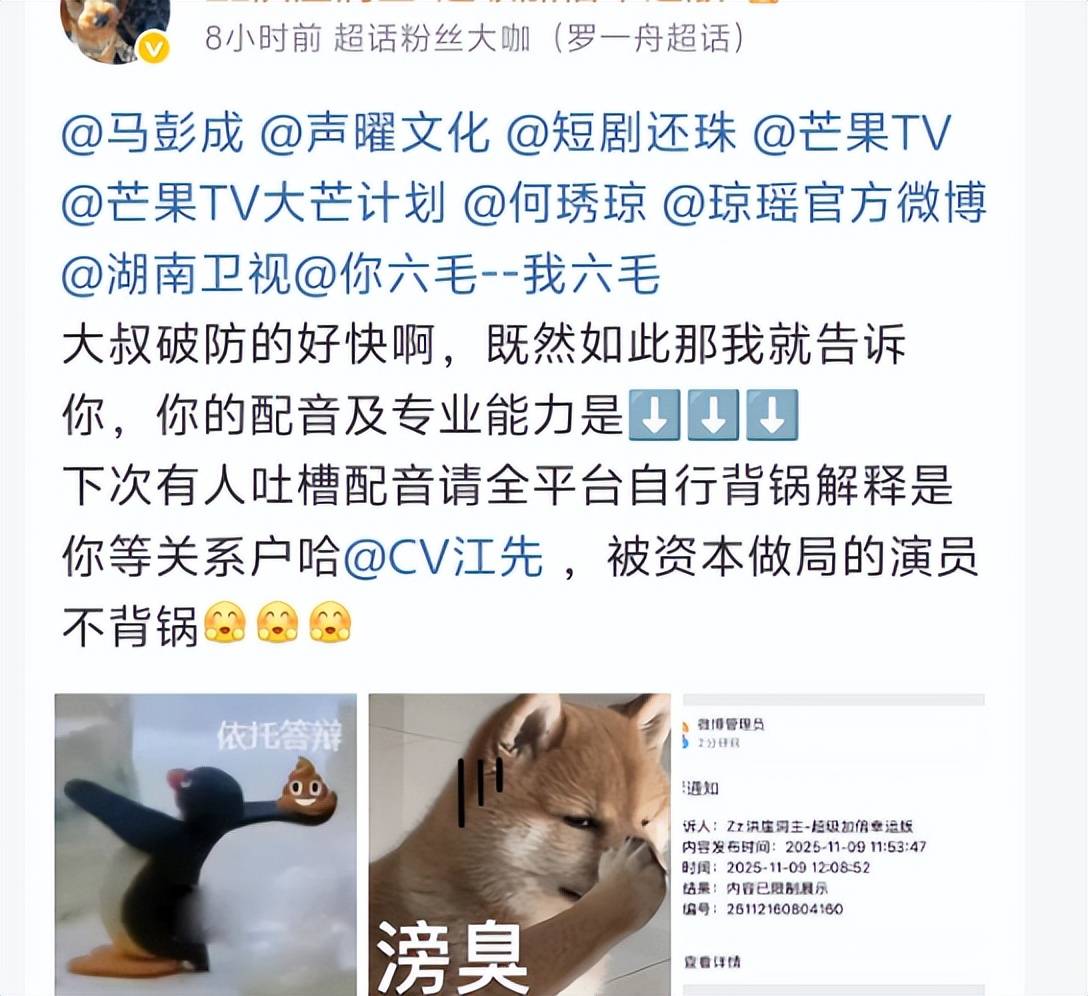Open the @芒果TV mention link

(x=850, y=134)
